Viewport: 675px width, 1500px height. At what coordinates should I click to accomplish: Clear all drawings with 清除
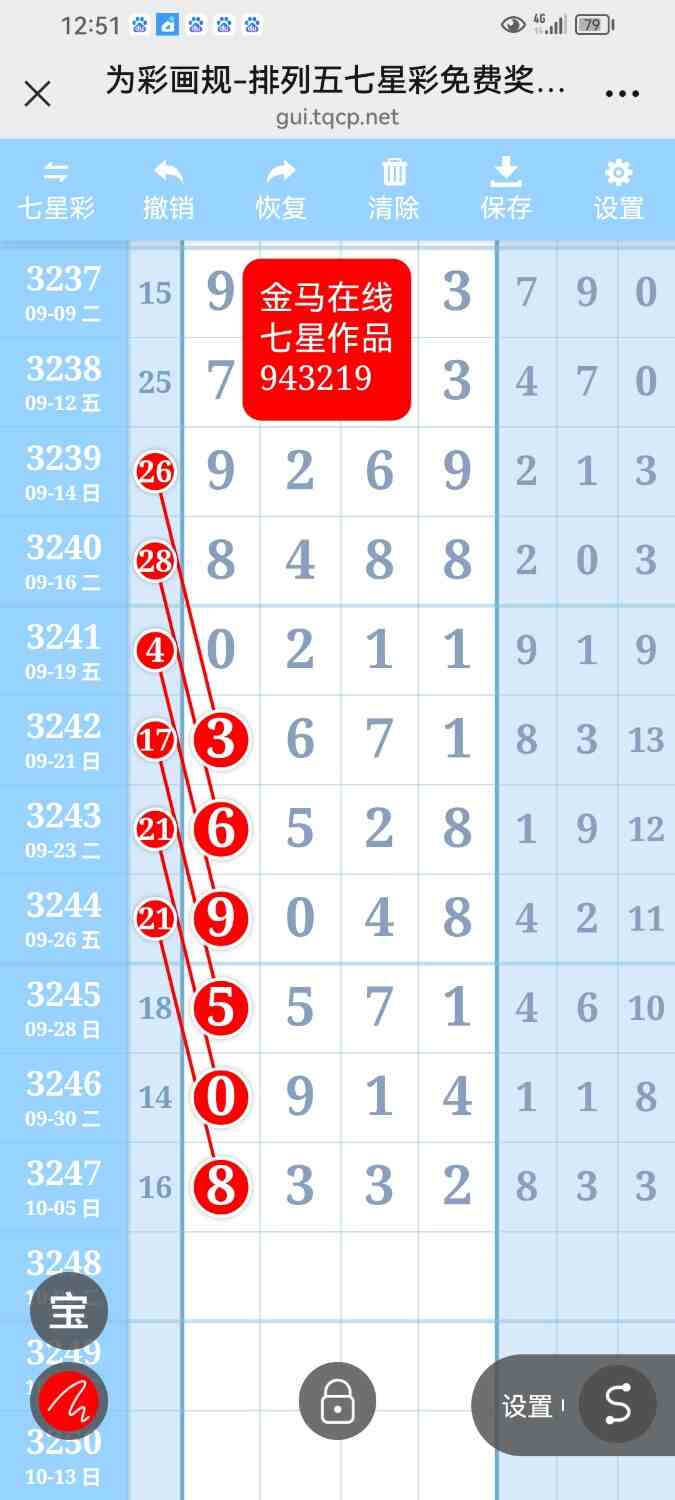394,190
